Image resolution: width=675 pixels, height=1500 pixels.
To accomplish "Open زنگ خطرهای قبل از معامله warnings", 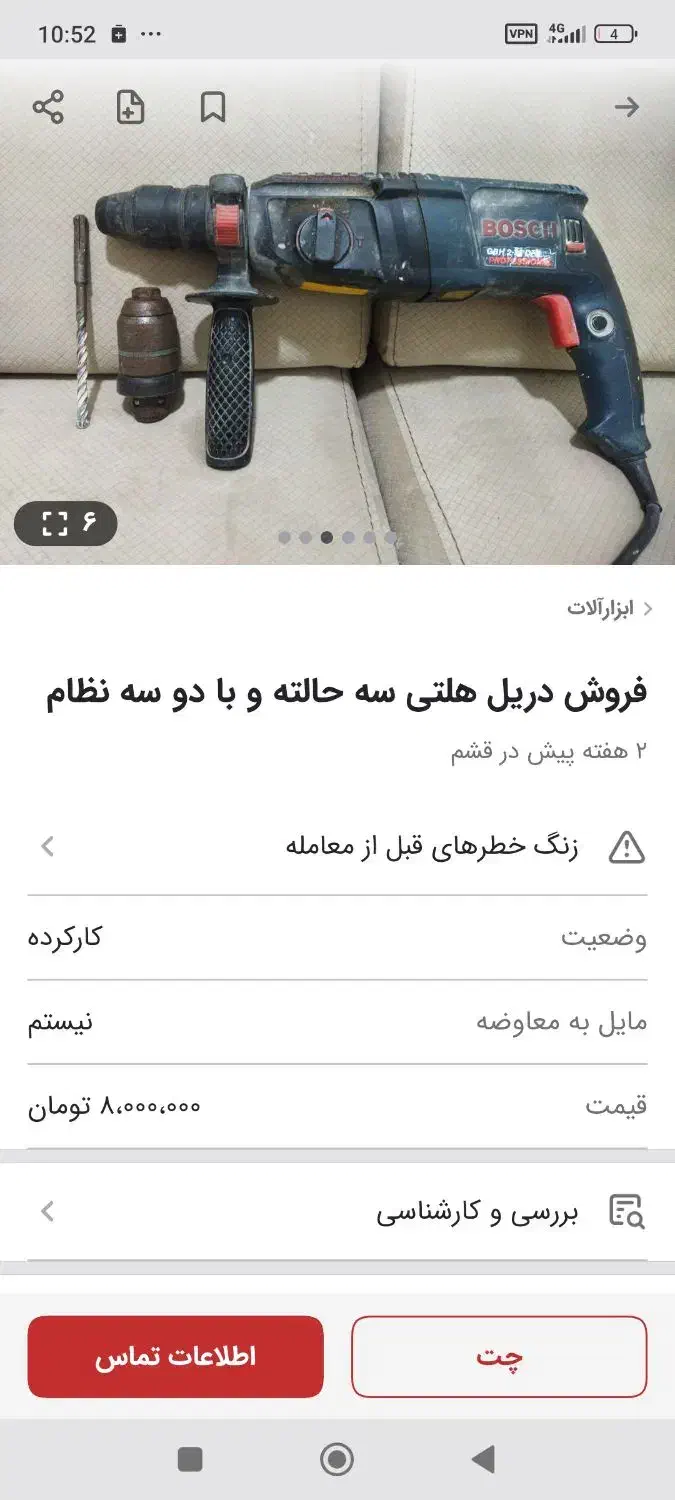I will pyautogui.click(x=337, y=847).
